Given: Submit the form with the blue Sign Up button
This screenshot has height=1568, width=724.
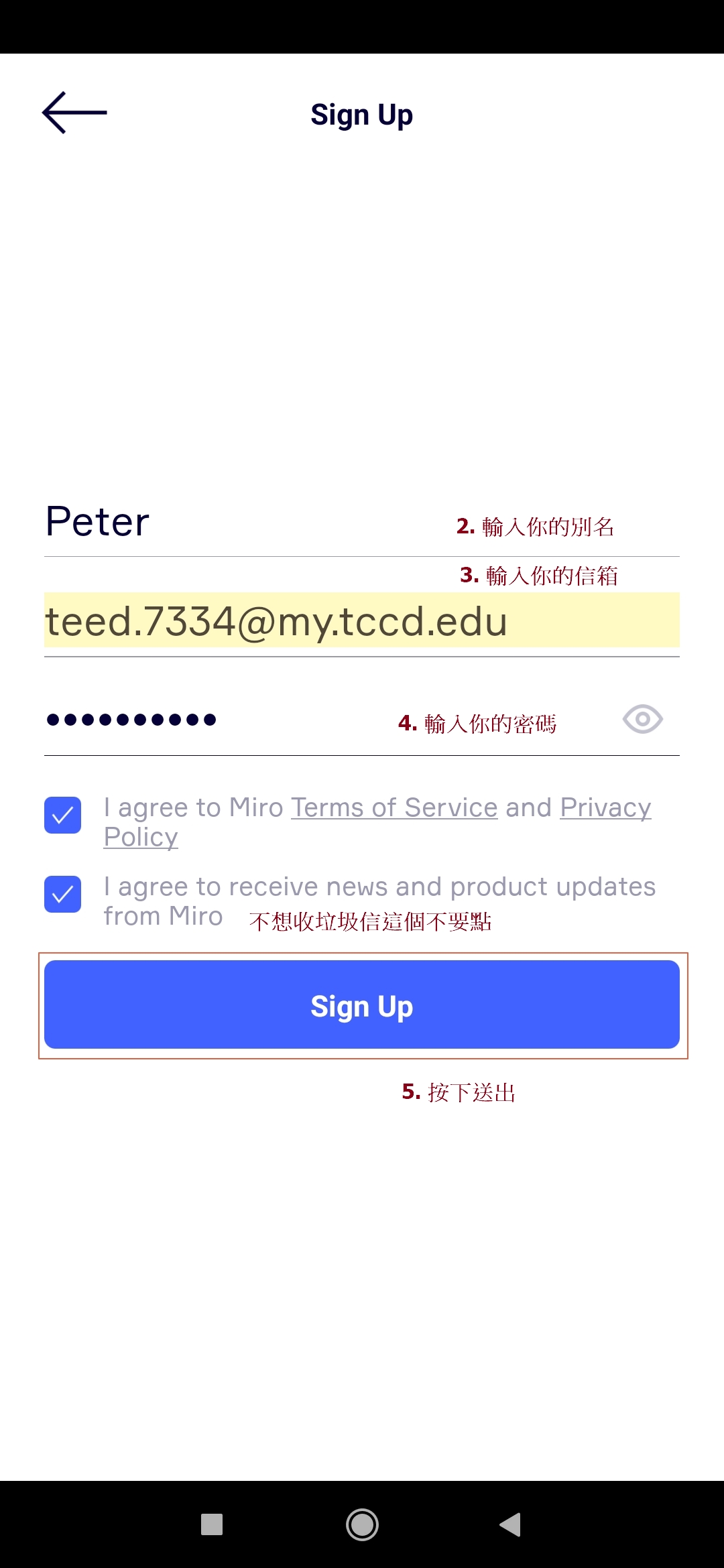Looking at the screenshot, I should click(362, 1004).
